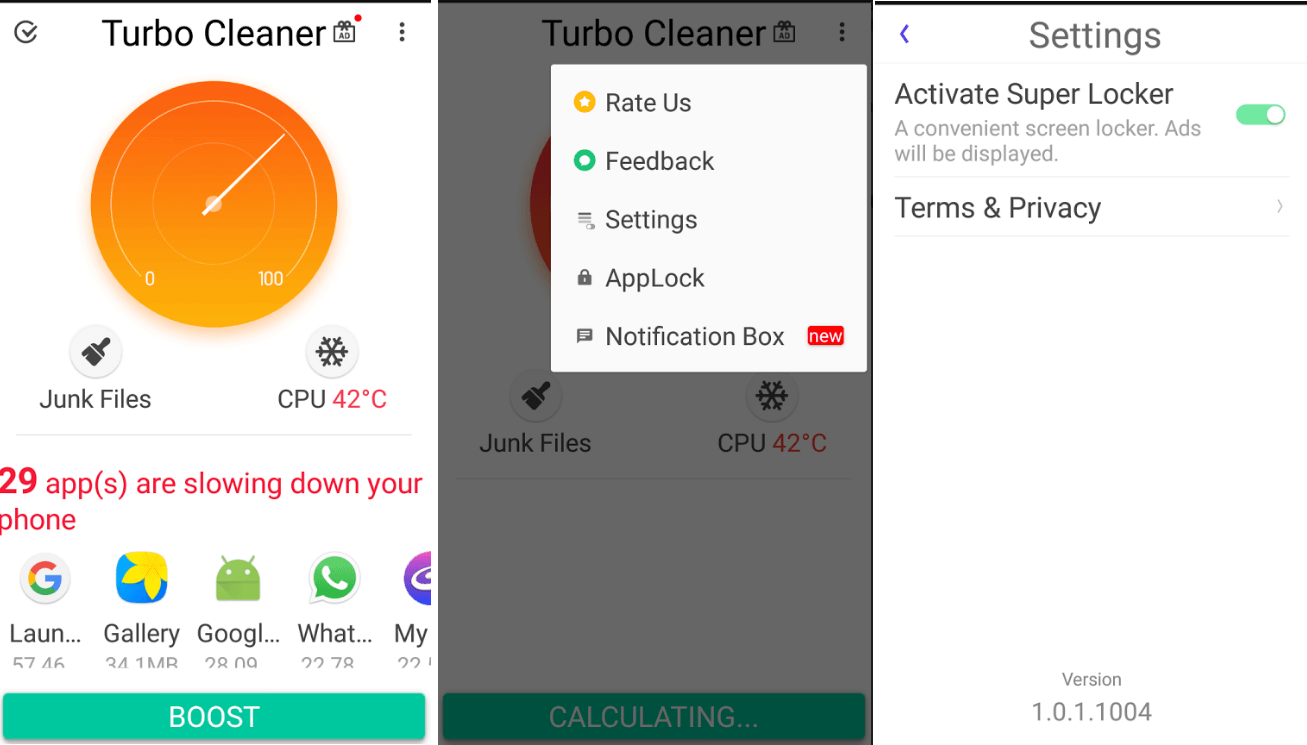Tap the Launcher app with the Google icon
This screenshot has height=745, width=1307.
point(44,580)
